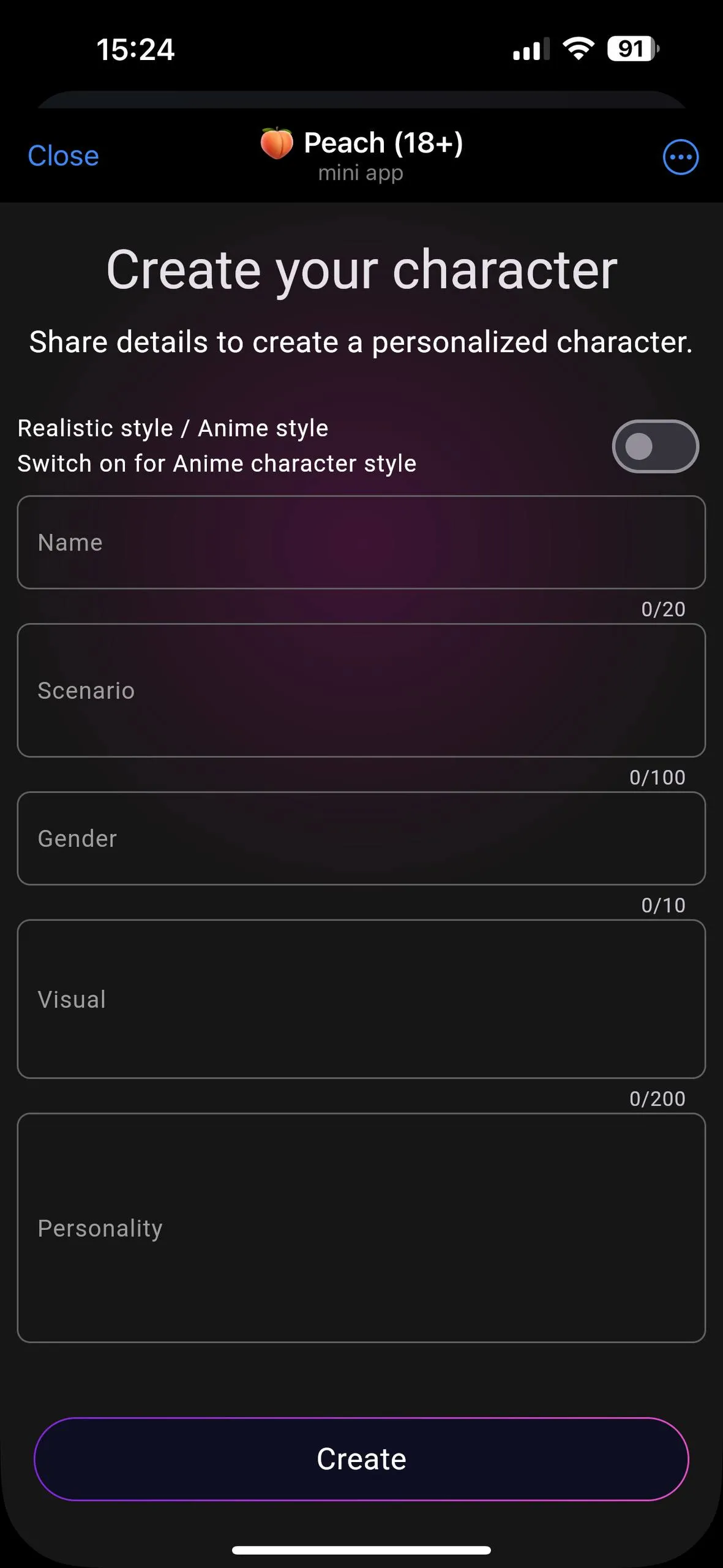Viewport: 723px width, 1568px height.
Task: Tap the Name input field
Action: [361, 543]
